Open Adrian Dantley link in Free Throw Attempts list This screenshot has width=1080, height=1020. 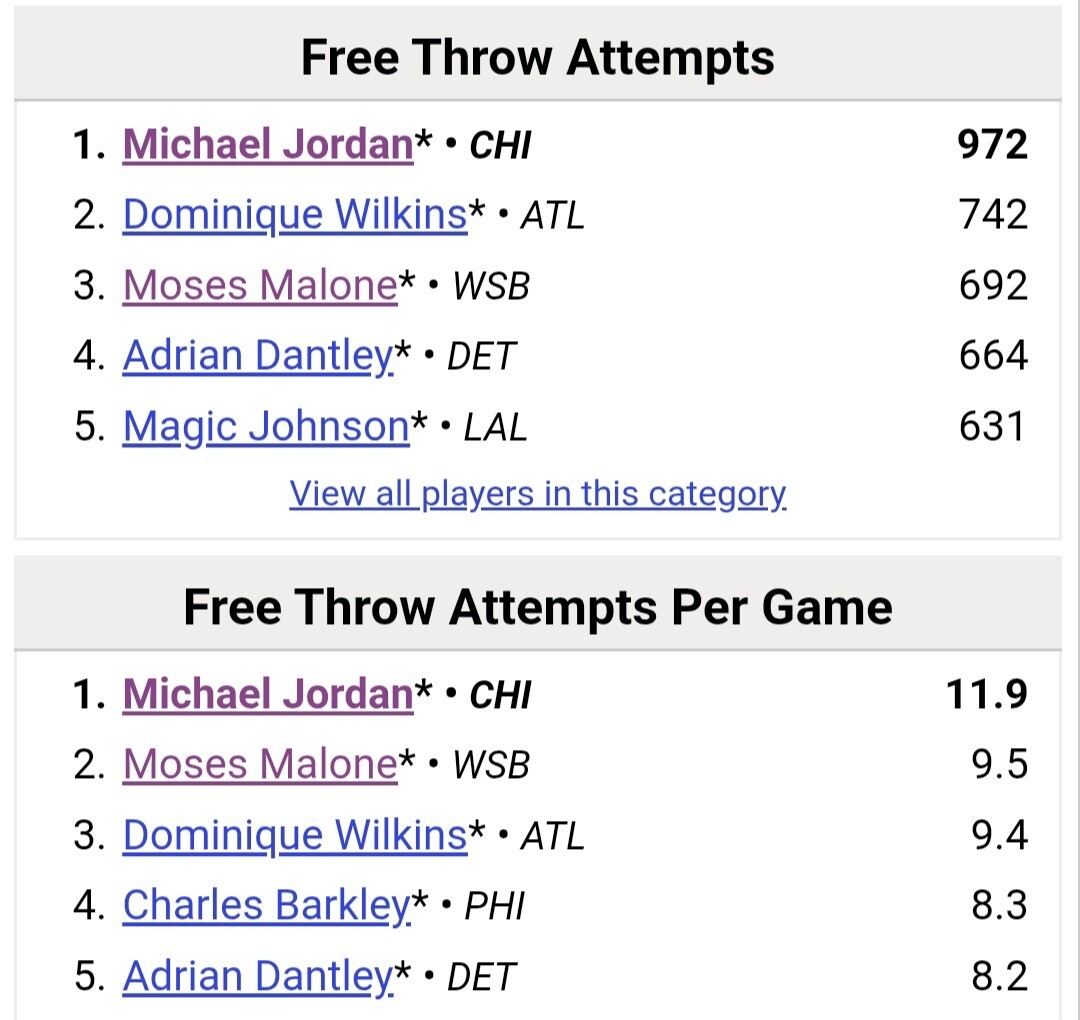(258, 356)
